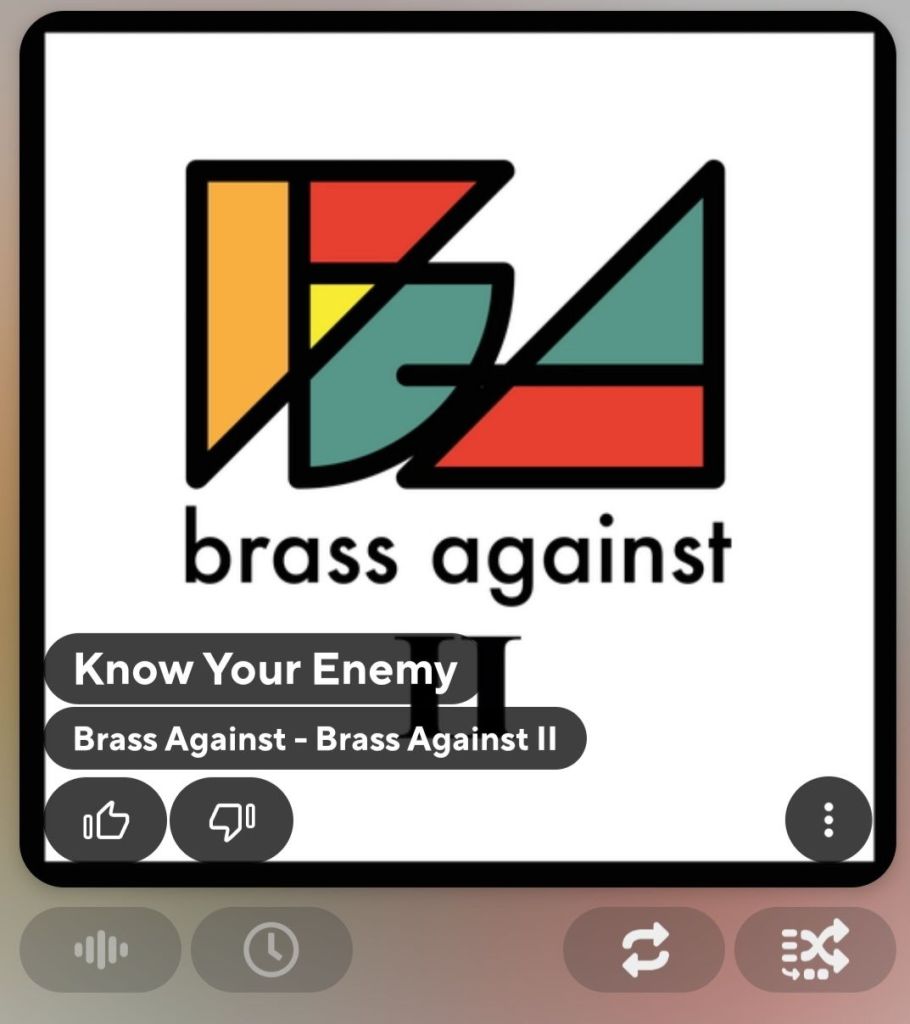Screen dimensions: 910x1024
Task: Open the audio waveform visualizer
Action: point(101,949)
